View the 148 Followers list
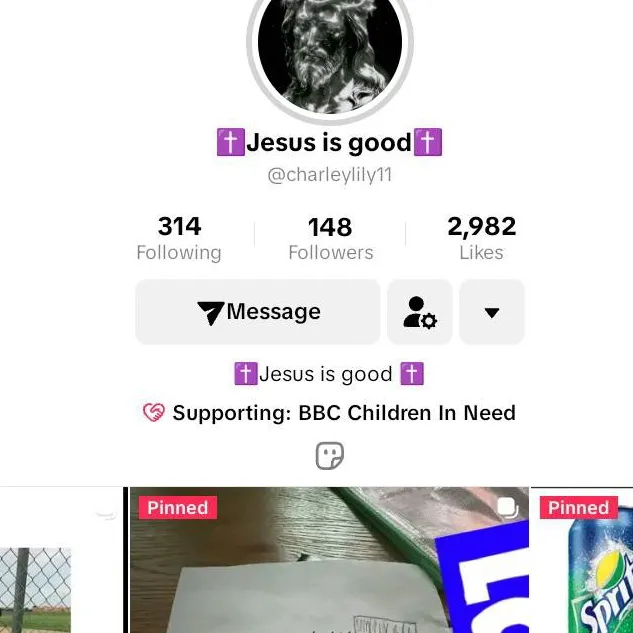633x633 pixels. coord(330,239)
